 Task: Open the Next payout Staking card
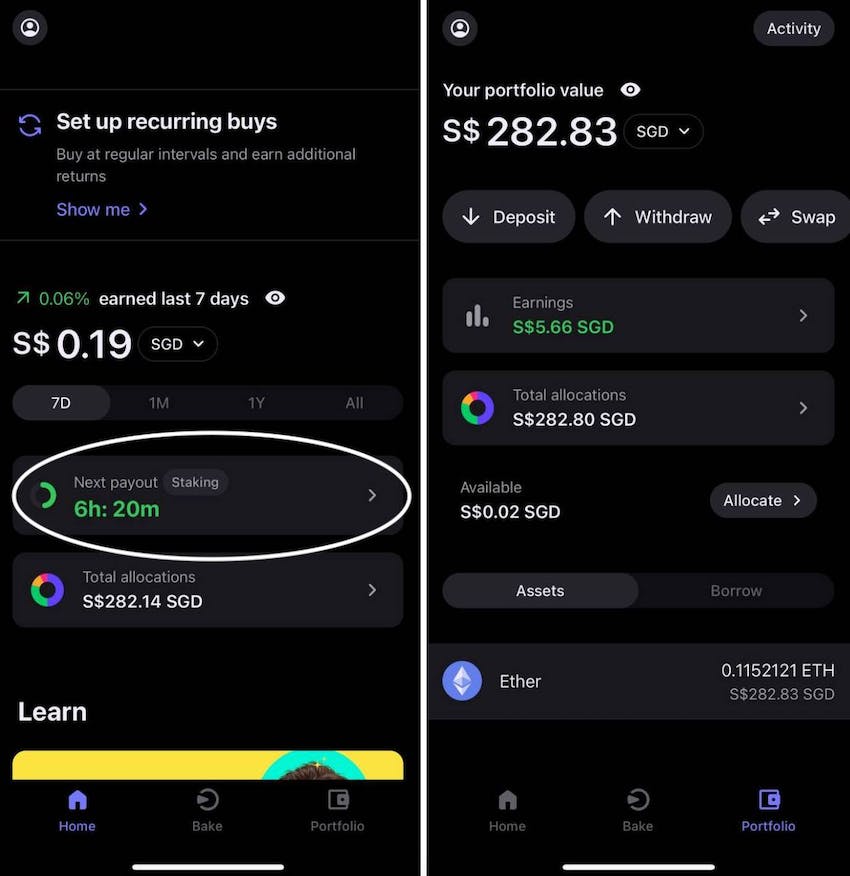(x=208, y=496)
